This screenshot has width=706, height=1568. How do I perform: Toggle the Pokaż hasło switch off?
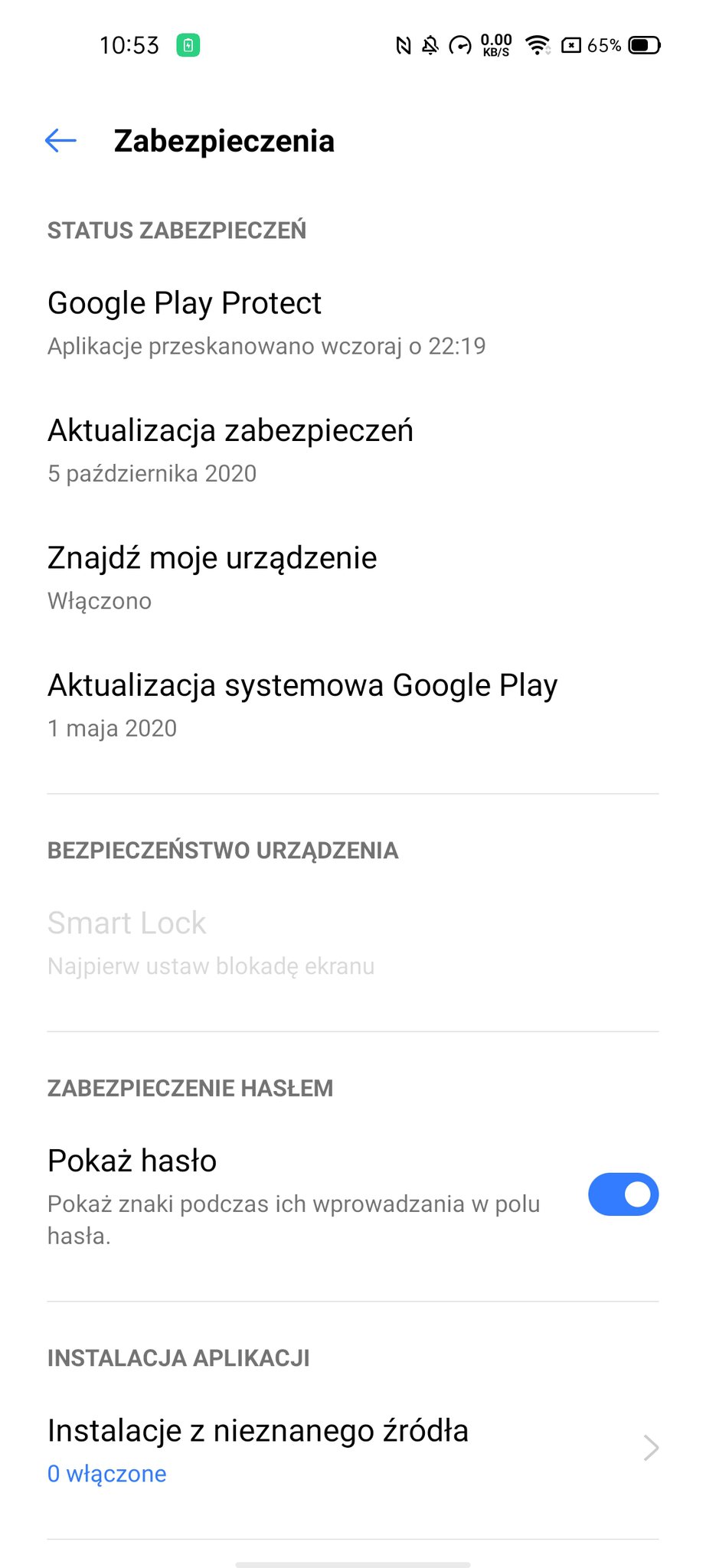(x=623, y=1194)
